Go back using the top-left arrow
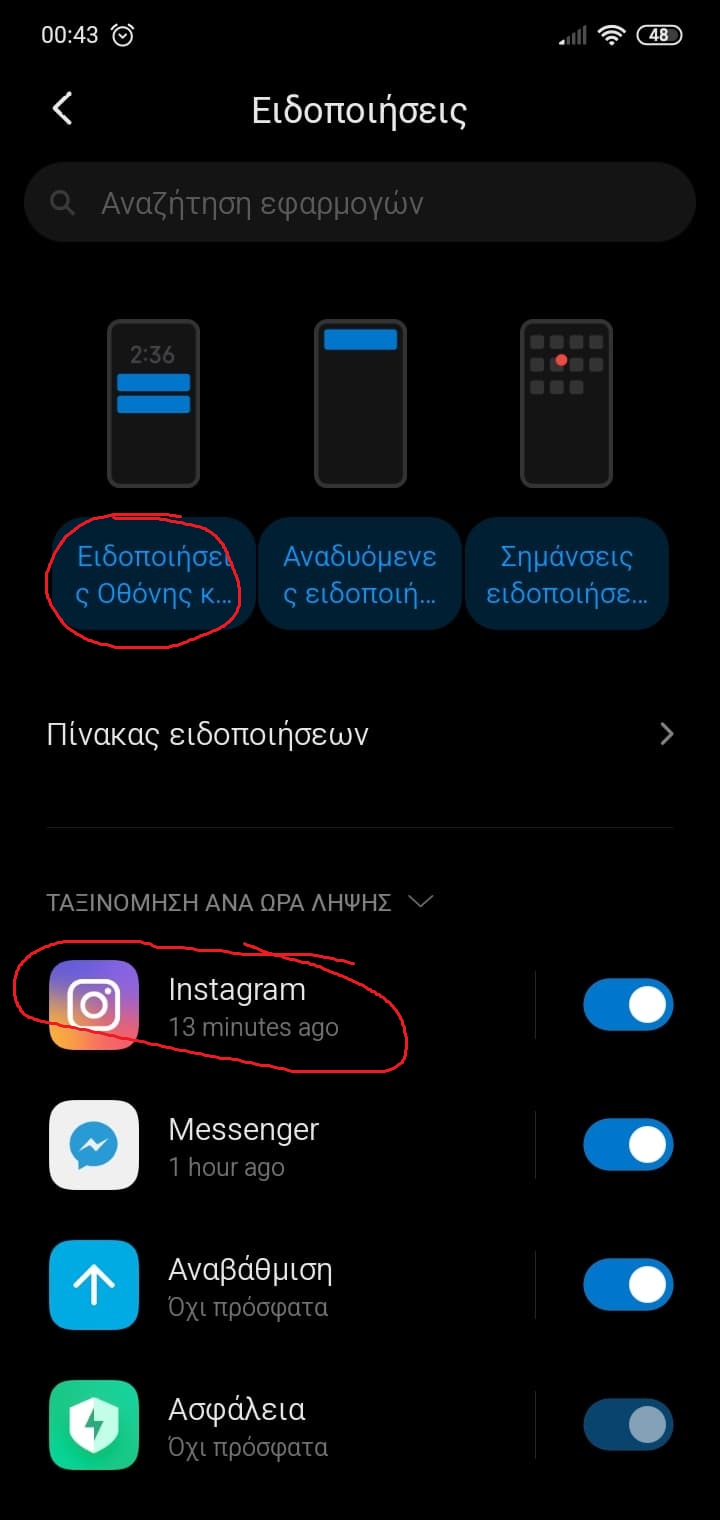This screenshot has width=720, height=1520. (62, 109)
